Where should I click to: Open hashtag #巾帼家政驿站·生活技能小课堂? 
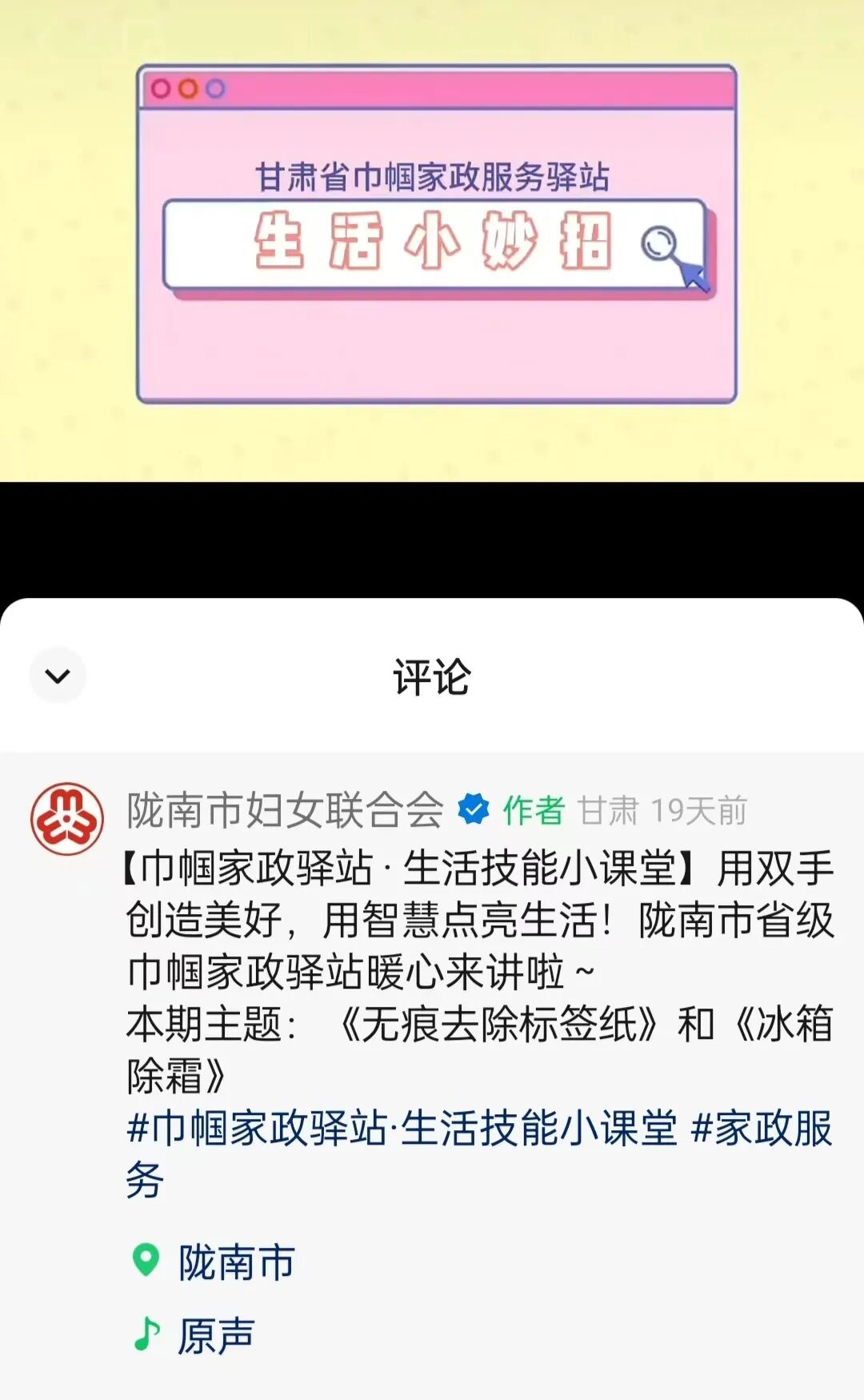coord(402,1129)
